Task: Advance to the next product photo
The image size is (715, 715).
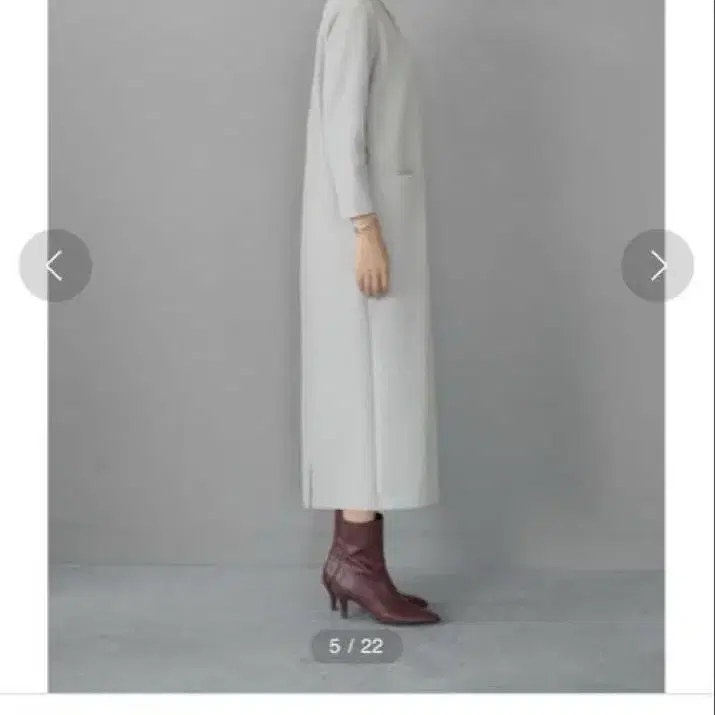Action: (x=658, y=265)
